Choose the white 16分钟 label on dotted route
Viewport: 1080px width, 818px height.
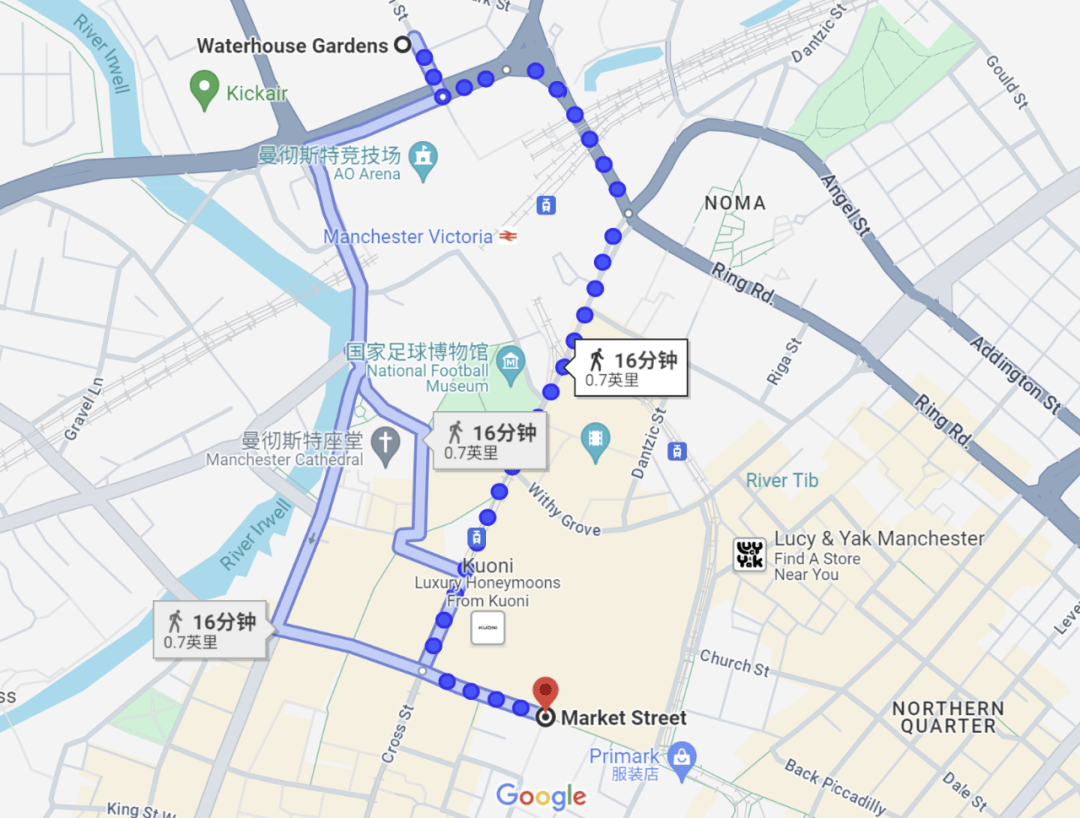(x=631, y=369)
